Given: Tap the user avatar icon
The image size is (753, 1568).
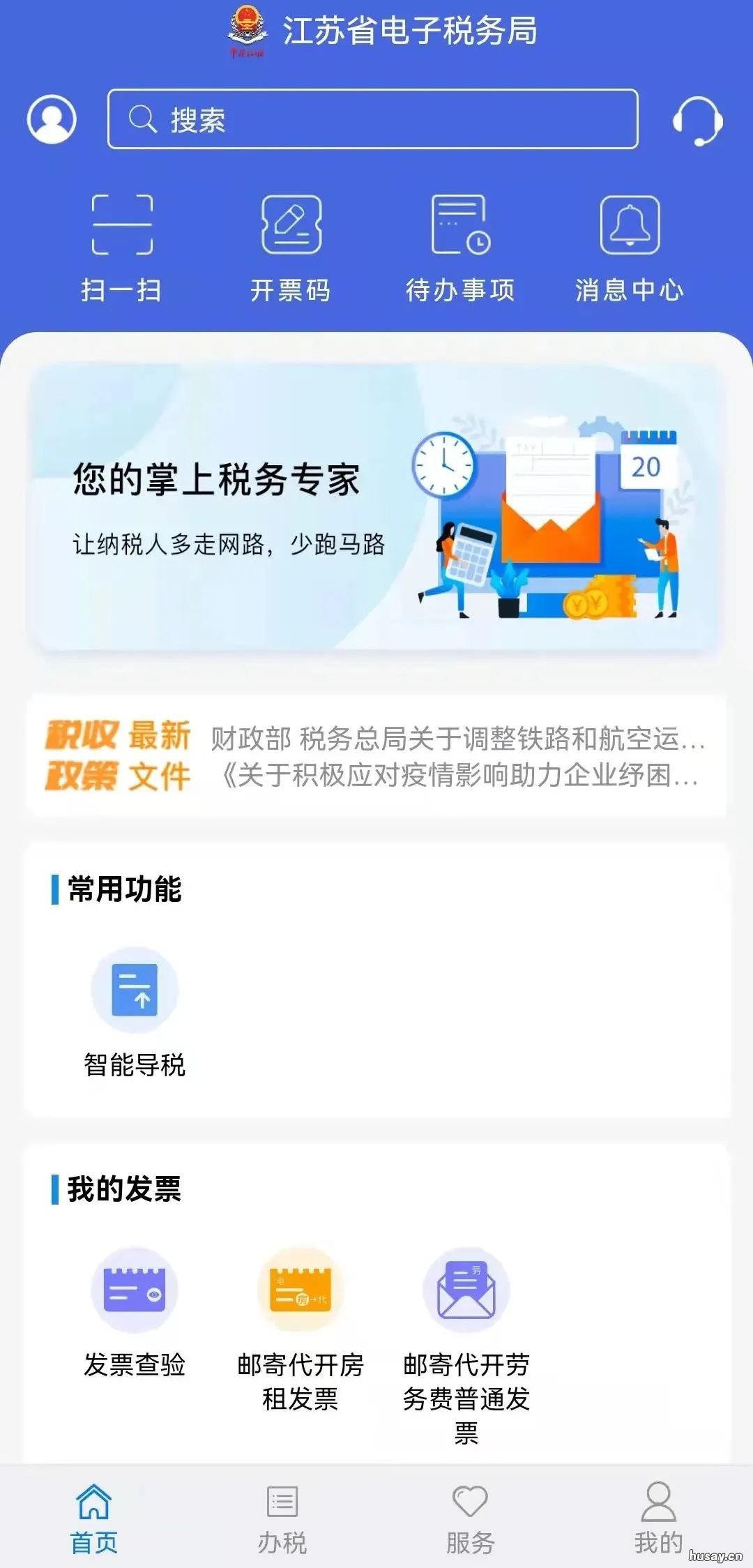Looking at the screenshot, I should 52,120.
